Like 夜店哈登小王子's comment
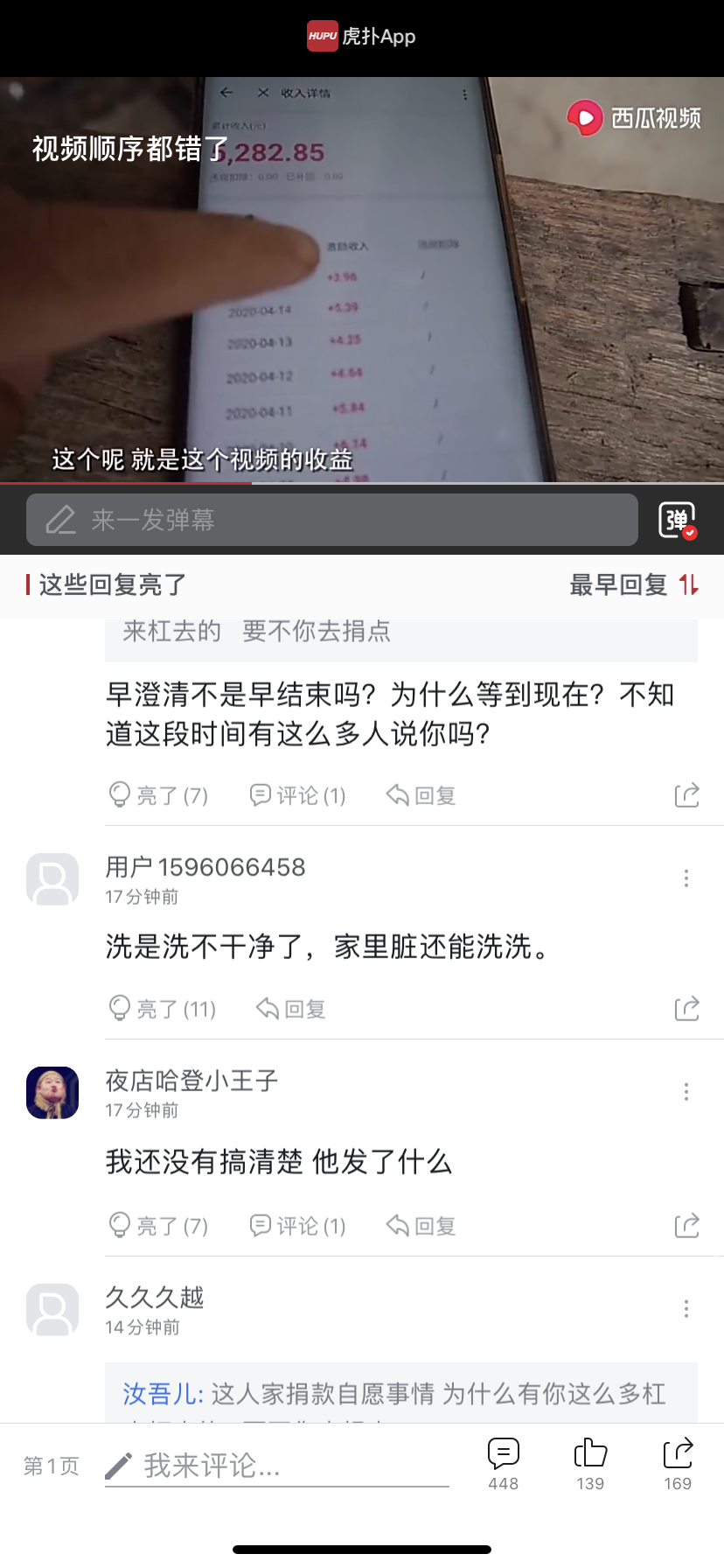The height and width of the screenshot is (1568, 724). click(x=158, y=1226)
